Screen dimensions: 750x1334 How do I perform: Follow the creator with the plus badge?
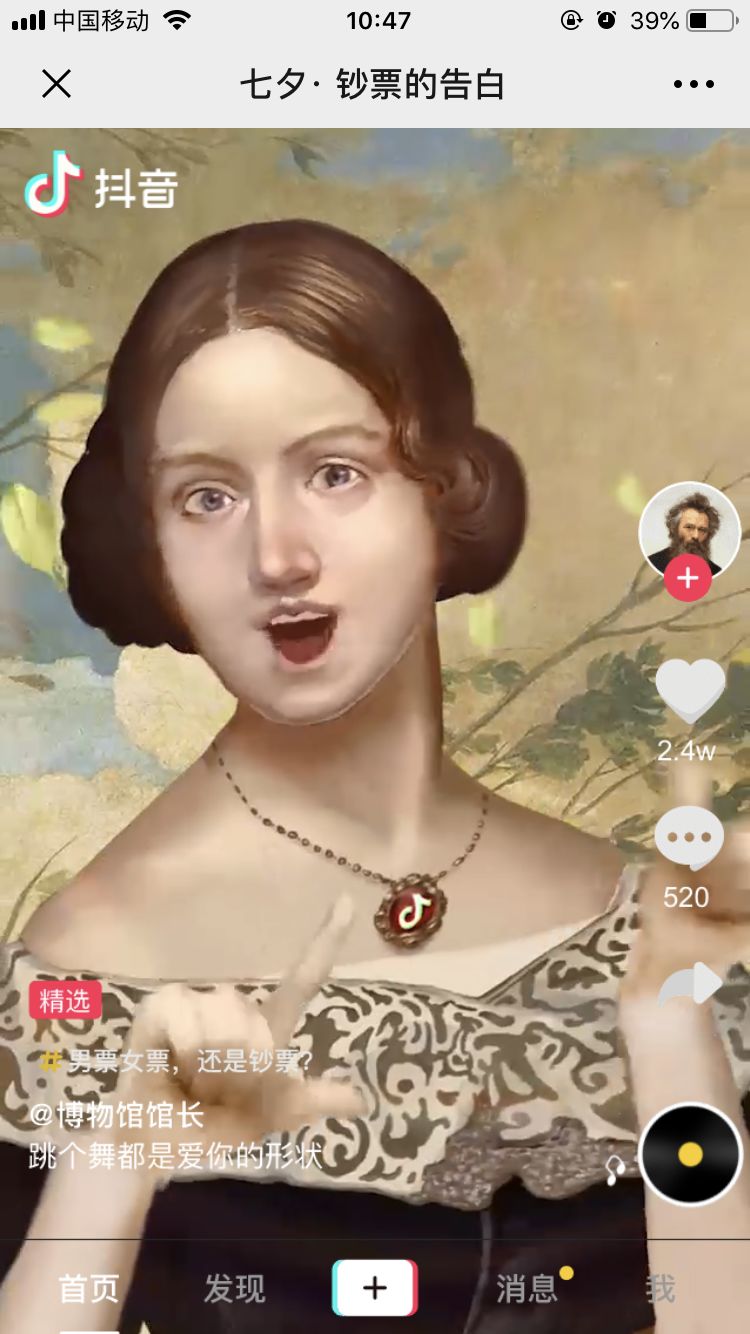click(687, 579)
